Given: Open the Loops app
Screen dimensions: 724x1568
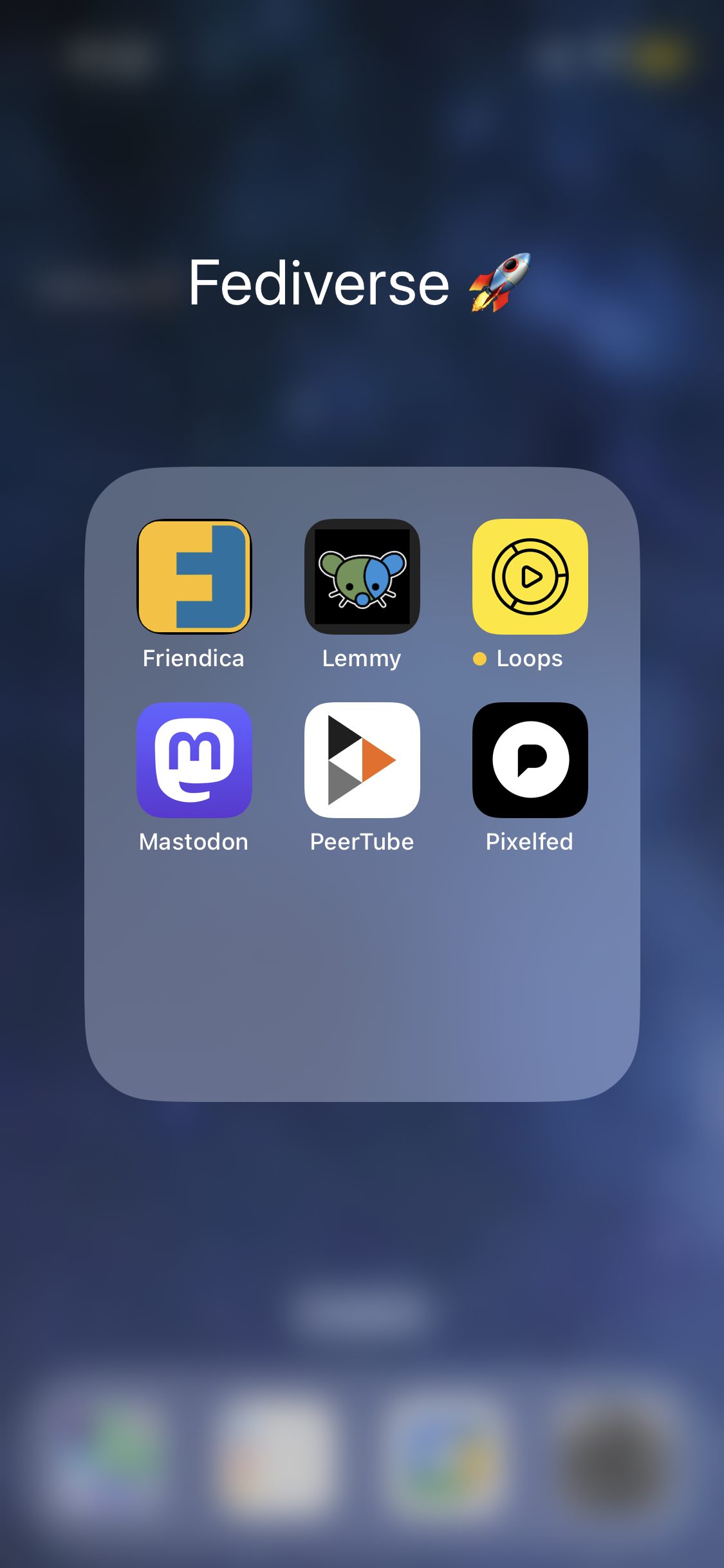Looking at the screenshot, I should 530,576.
